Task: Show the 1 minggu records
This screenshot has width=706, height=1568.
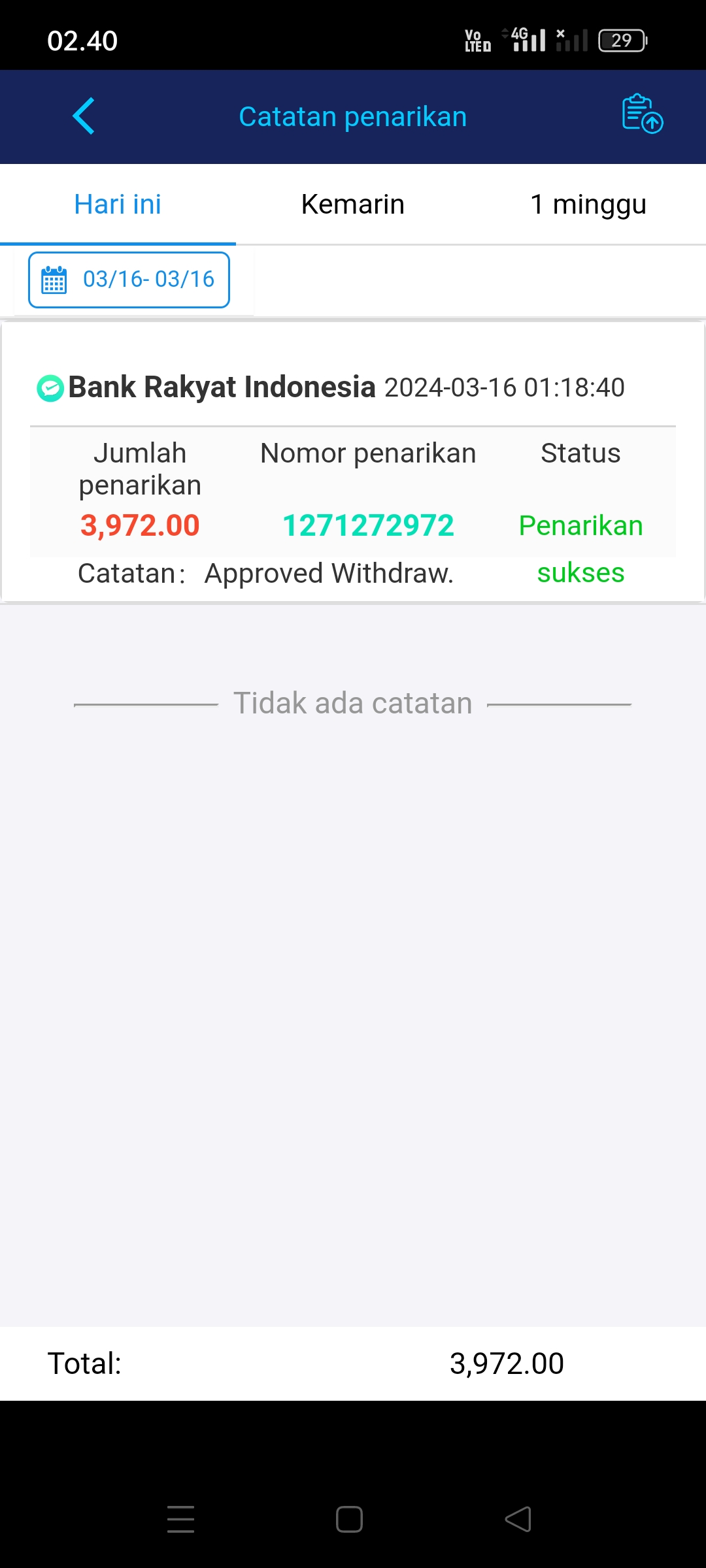Action: pos(588,204)
